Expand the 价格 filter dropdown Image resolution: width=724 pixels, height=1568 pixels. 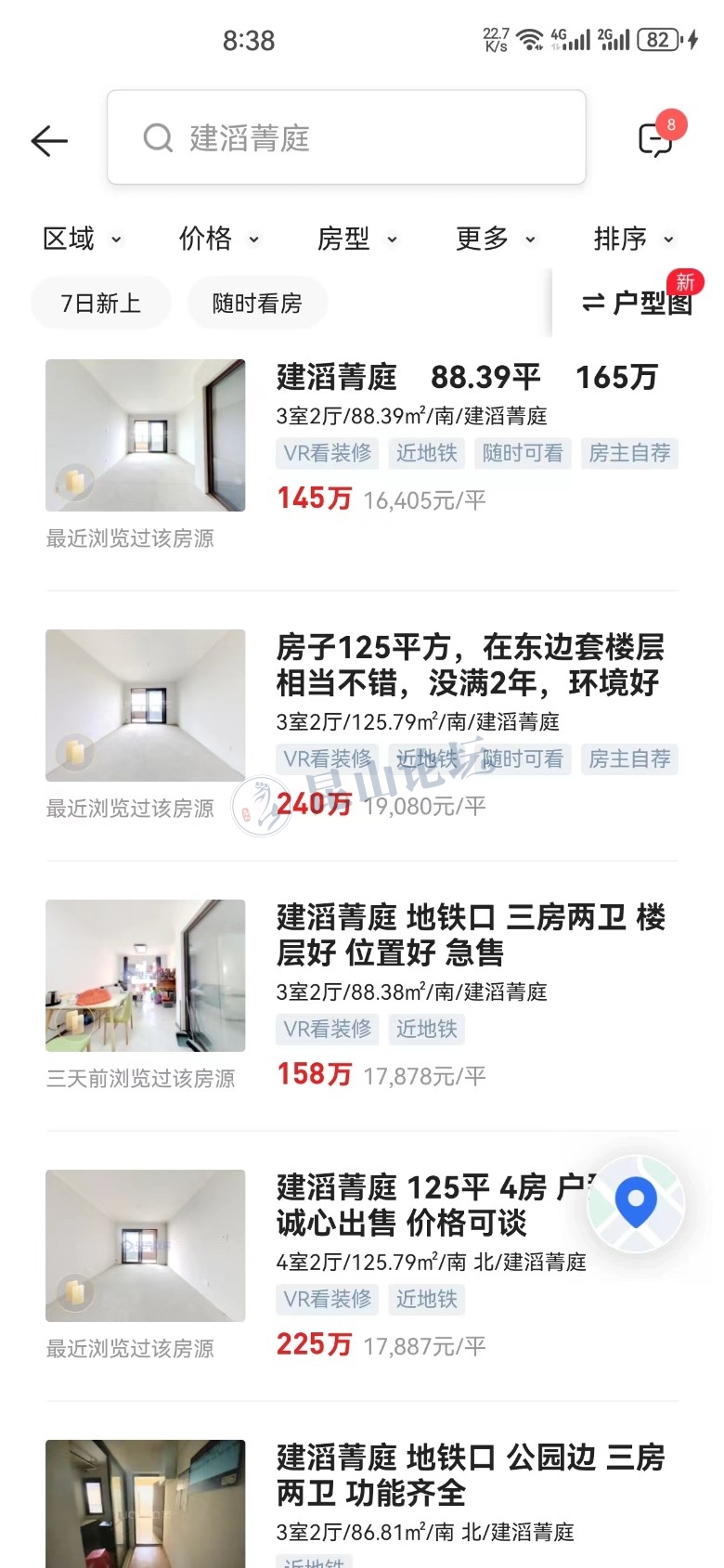219,240
